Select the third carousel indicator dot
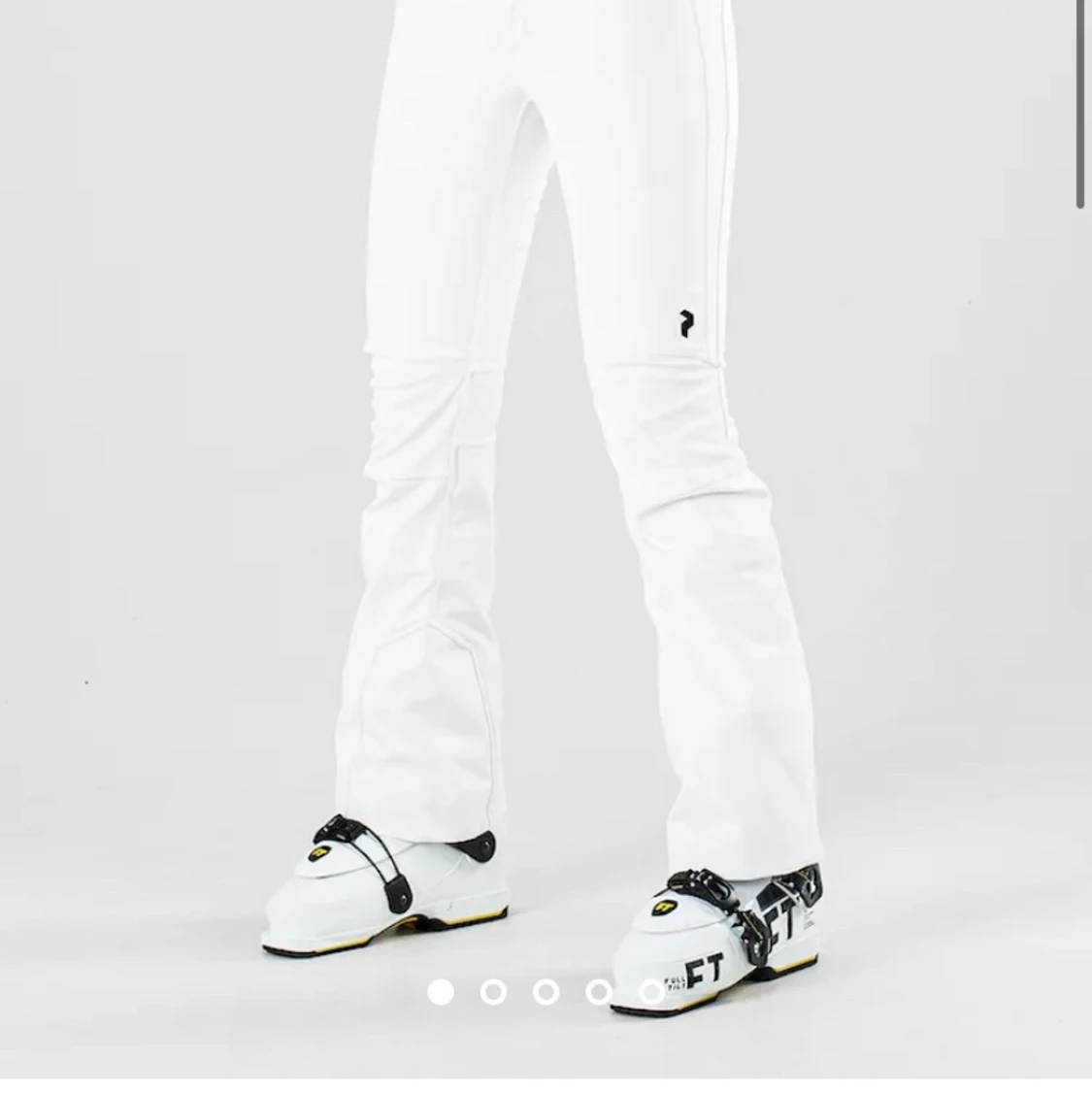The width and height of the screenshot is (1092, 1093). (x=546, y=992)
